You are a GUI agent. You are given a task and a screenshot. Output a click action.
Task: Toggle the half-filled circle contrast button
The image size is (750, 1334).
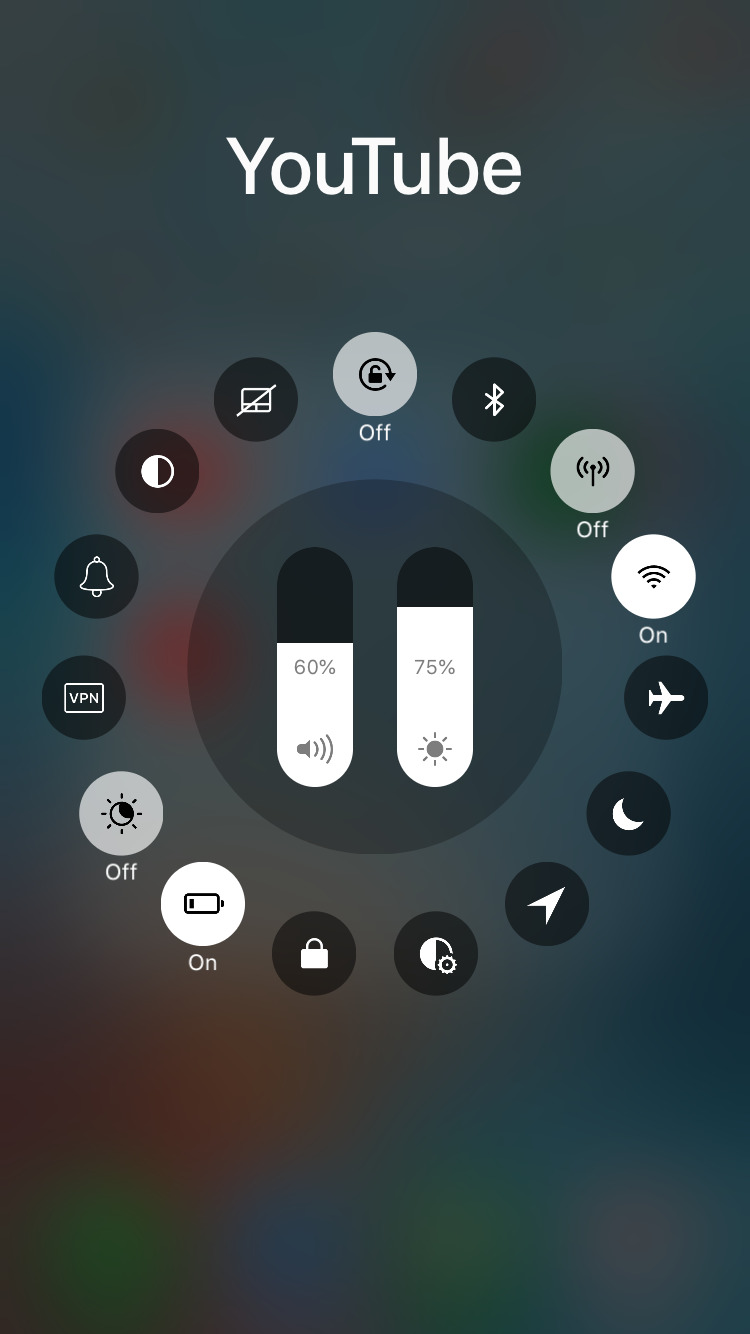click(157, 471)
